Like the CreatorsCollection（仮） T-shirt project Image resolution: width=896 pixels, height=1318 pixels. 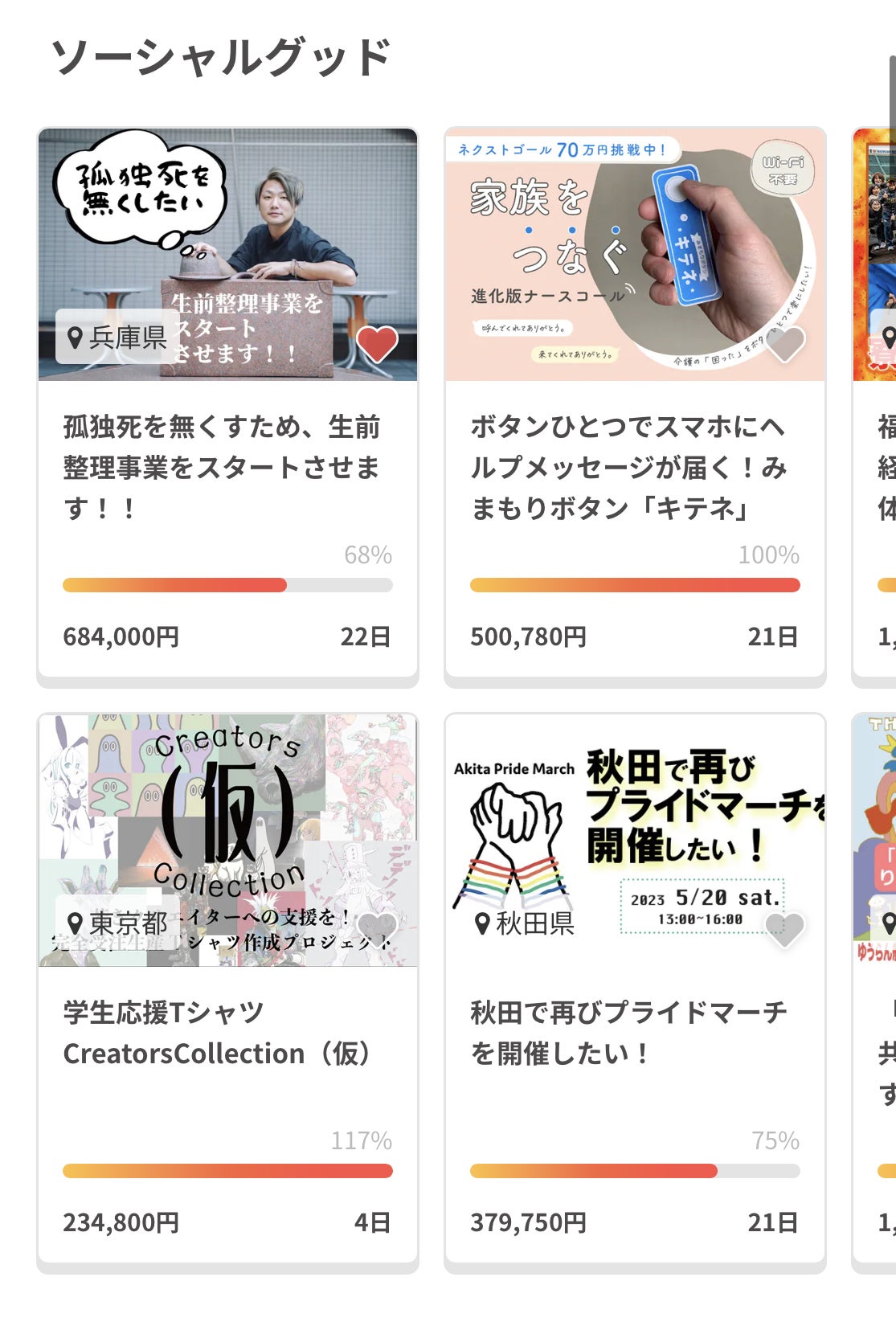[x=376, y=929]
